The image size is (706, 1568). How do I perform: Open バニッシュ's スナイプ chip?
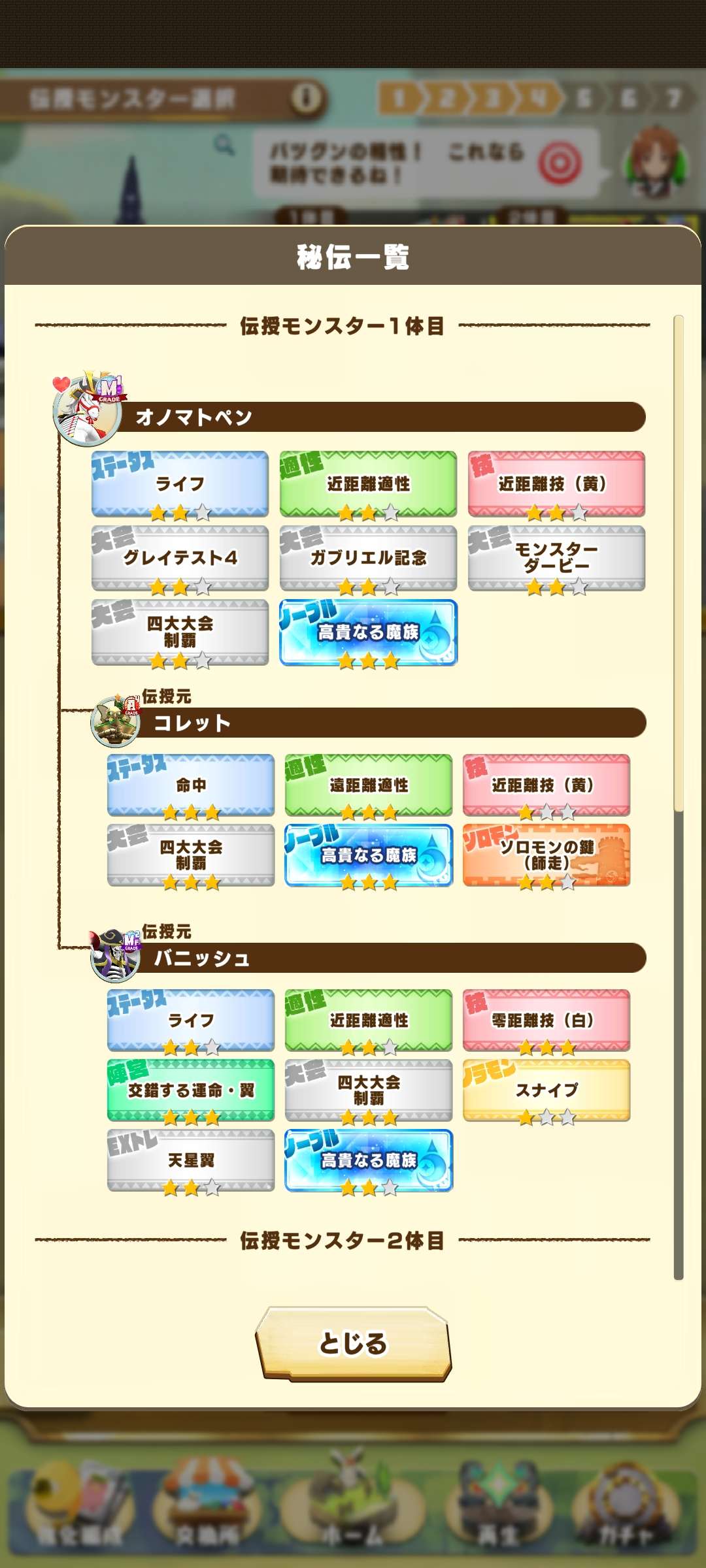546,1090
